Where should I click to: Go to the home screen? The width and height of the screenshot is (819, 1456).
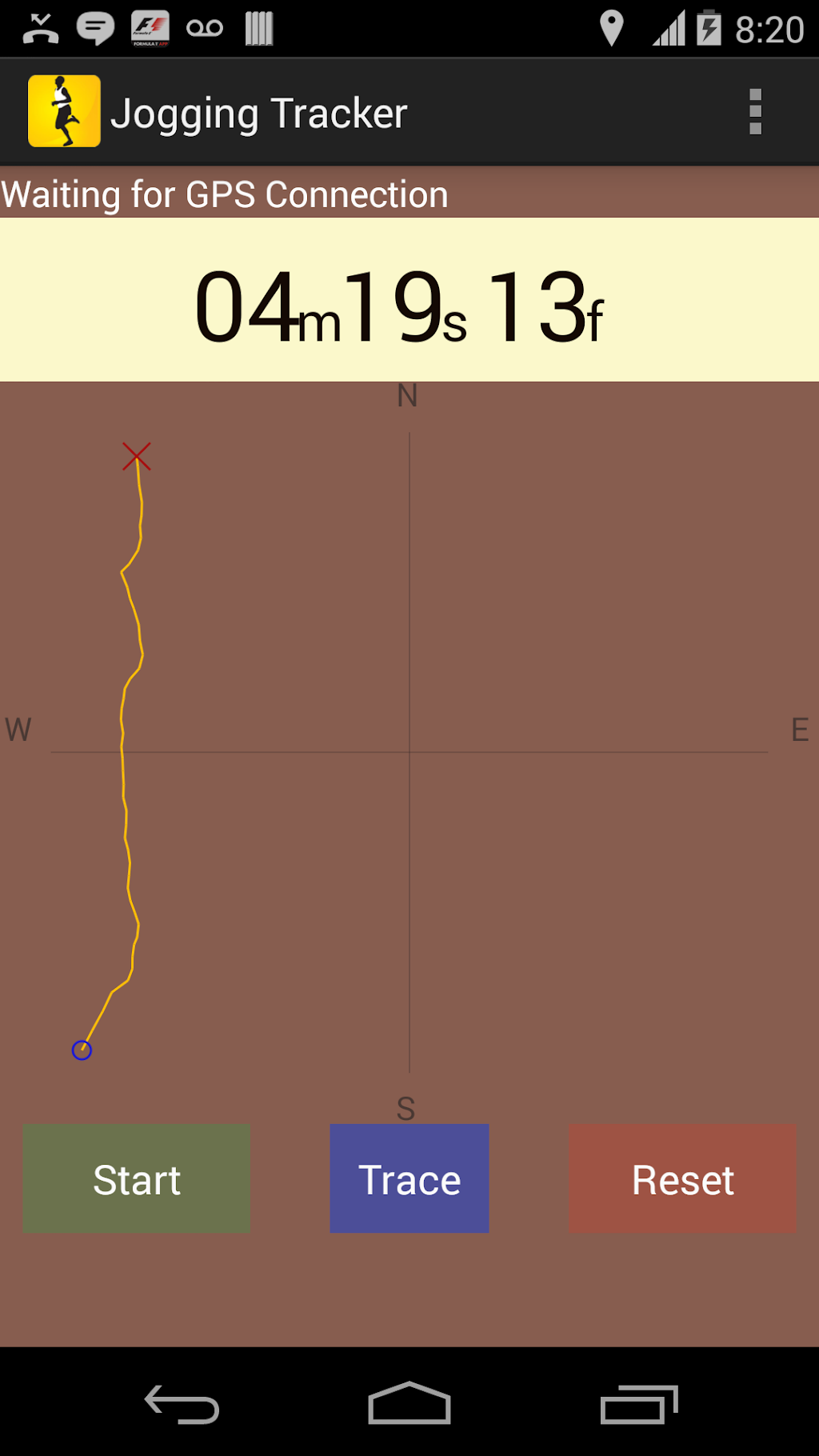[x=409, y=1404]
